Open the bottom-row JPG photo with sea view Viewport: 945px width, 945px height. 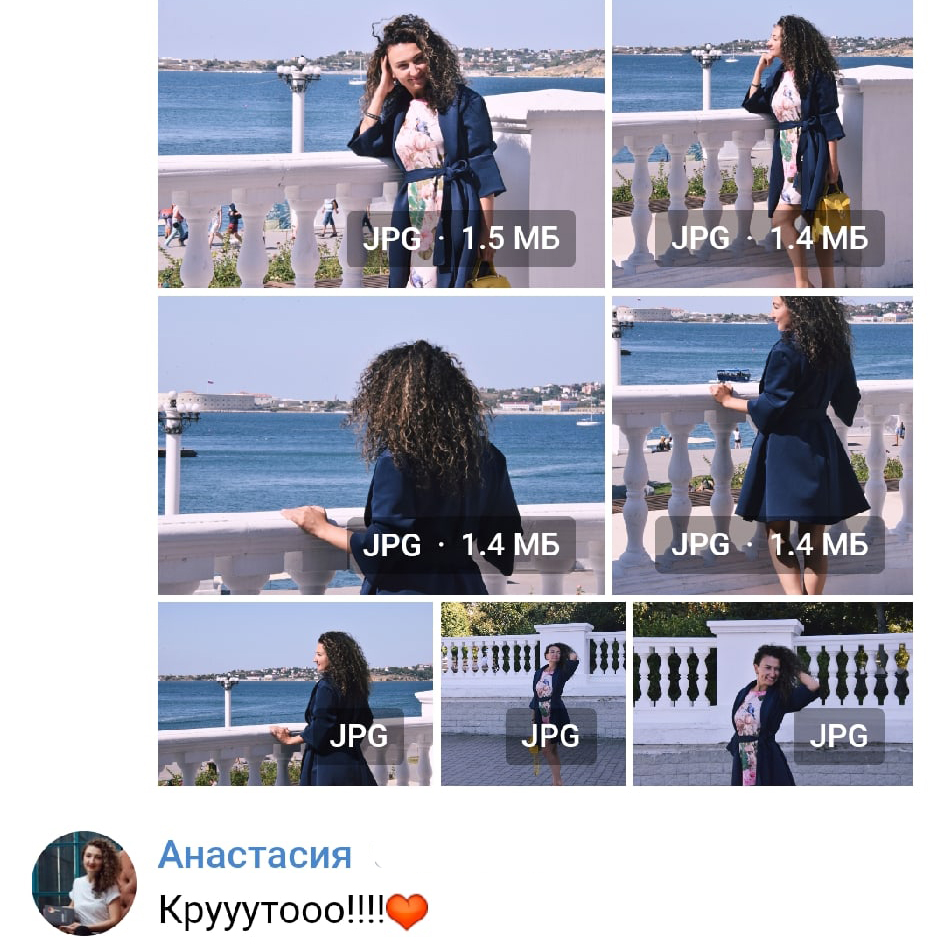[x=295, y=693]
